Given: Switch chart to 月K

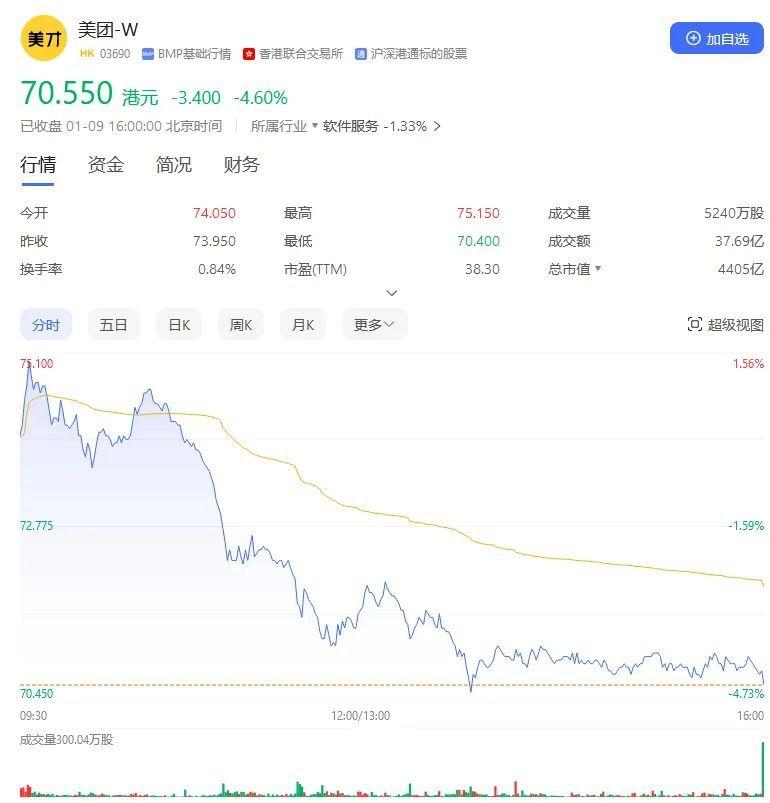Looking at the screenshot, I should click(x=303, y=324).
